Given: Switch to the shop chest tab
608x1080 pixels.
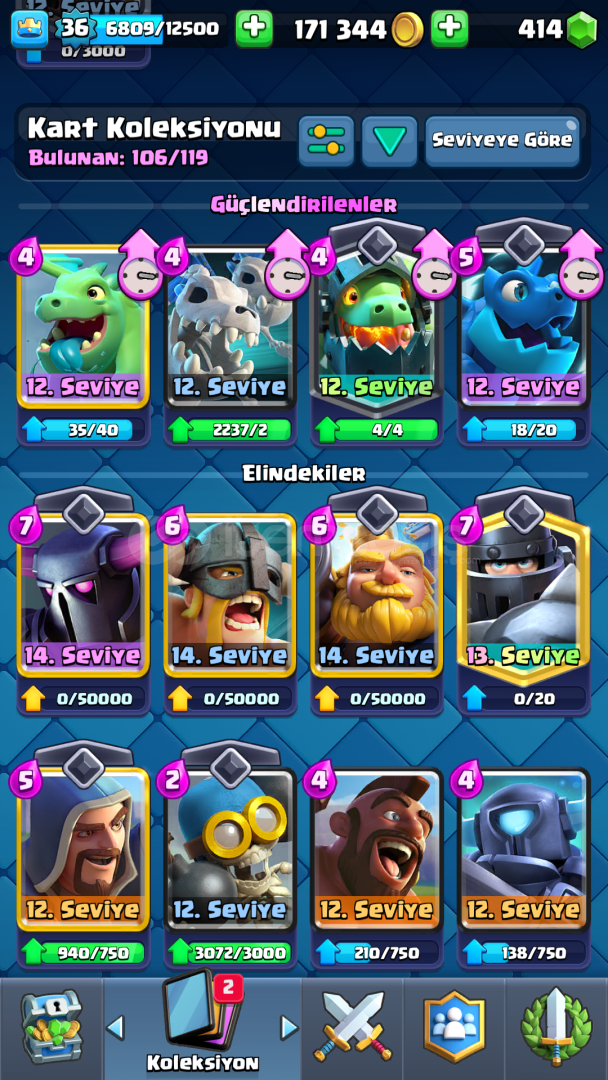Looking at the screenshot, I should (x=52, y=1028).
